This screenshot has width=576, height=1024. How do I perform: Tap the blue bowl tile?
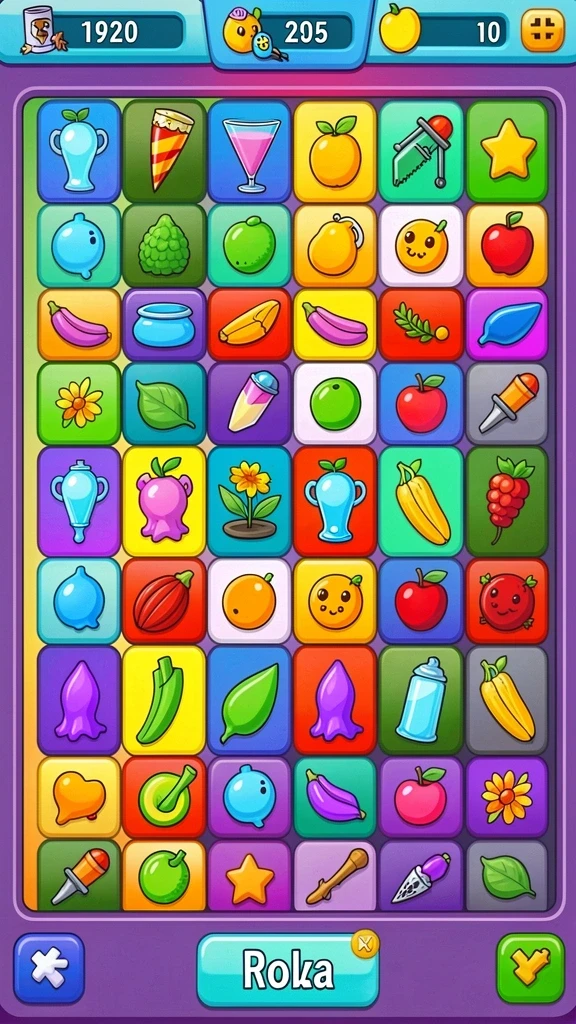pos(164,325)
